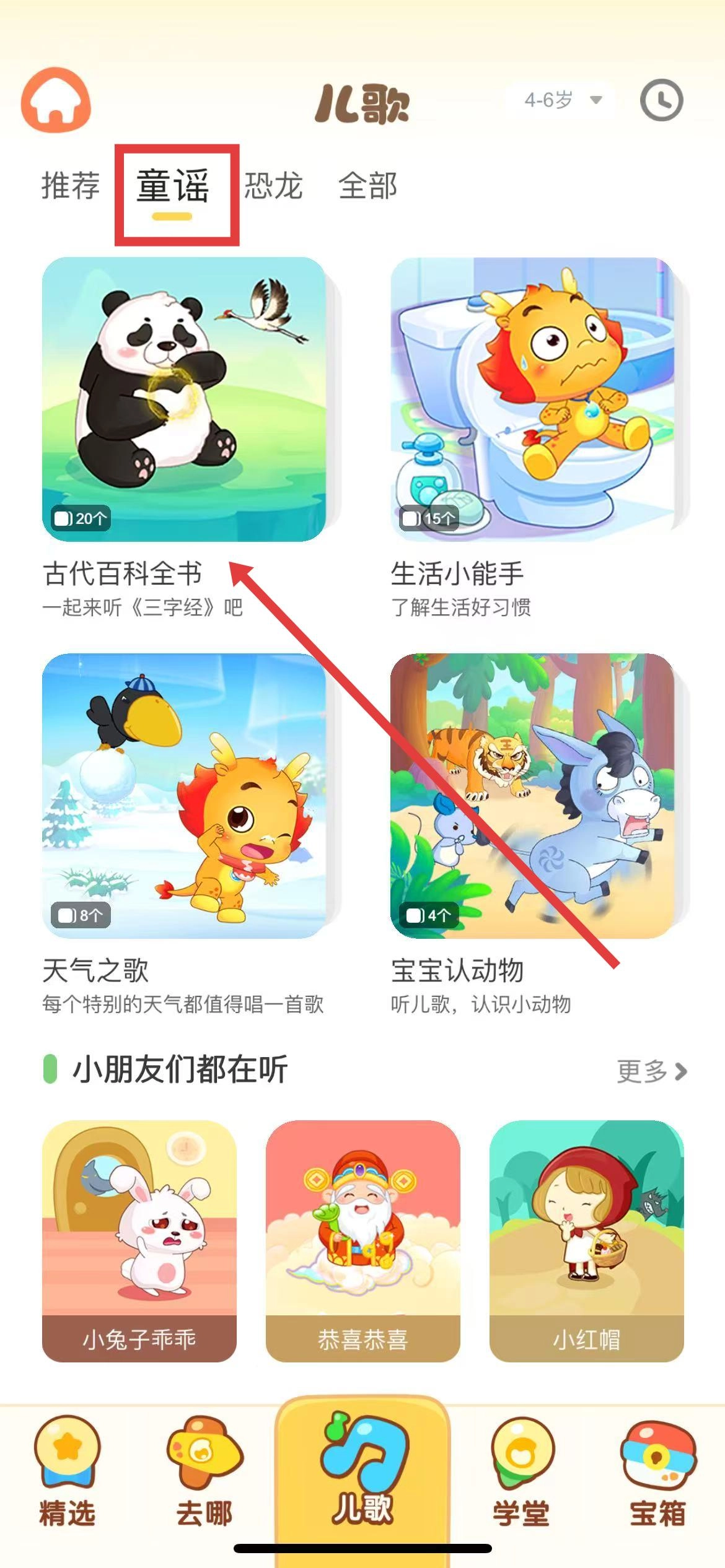Screen dimensions: 725x1568
Task: Click the orange home icon top left
Action: [55, 100]
